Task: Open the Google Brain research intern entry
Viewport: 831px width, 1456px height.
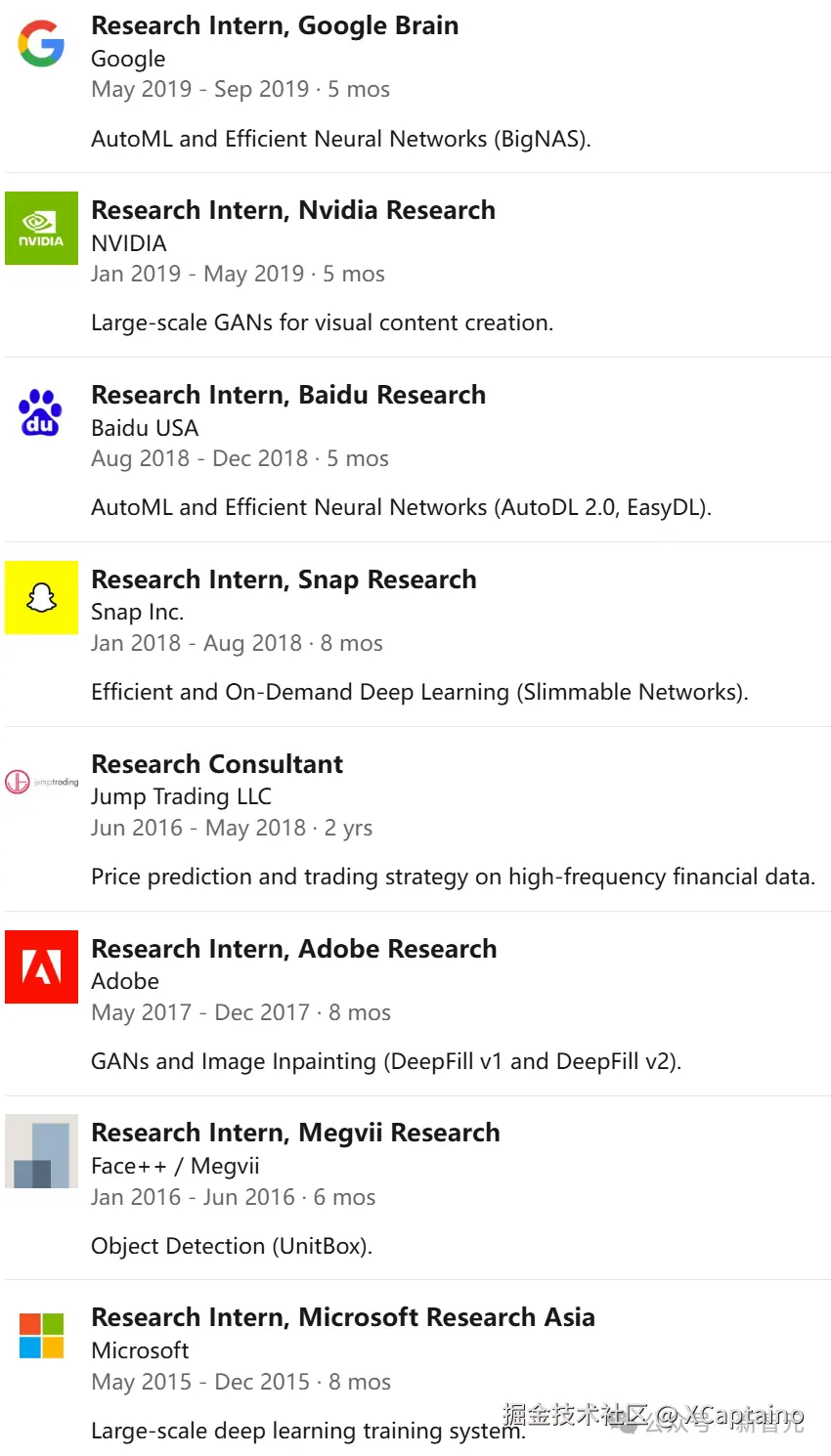Action: click(x=275, y=26)
